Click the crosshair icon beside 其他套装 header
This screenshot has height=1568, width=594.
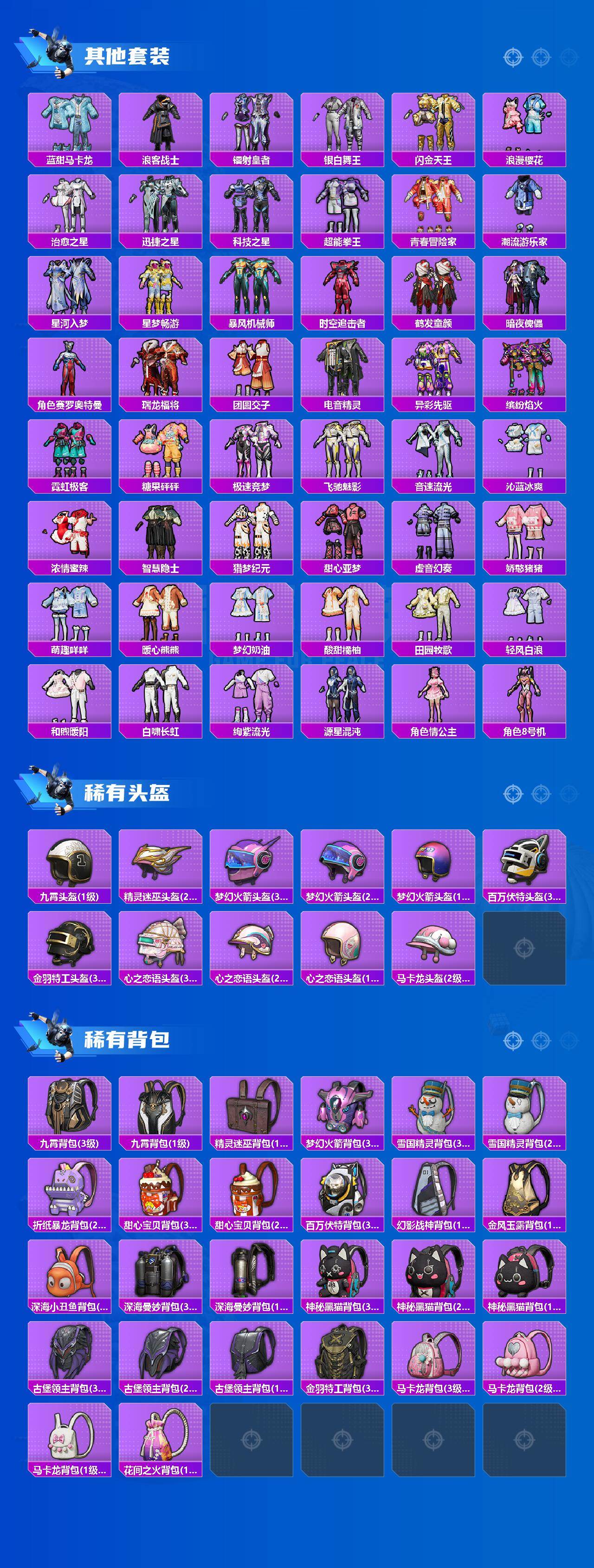coord(514,58)
